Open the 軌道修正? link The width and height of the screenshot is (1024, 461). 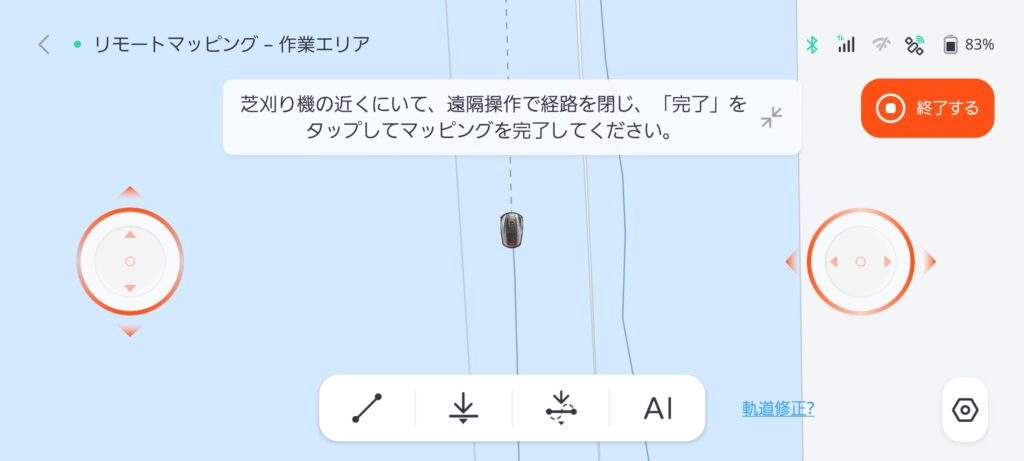click(778, 409)
